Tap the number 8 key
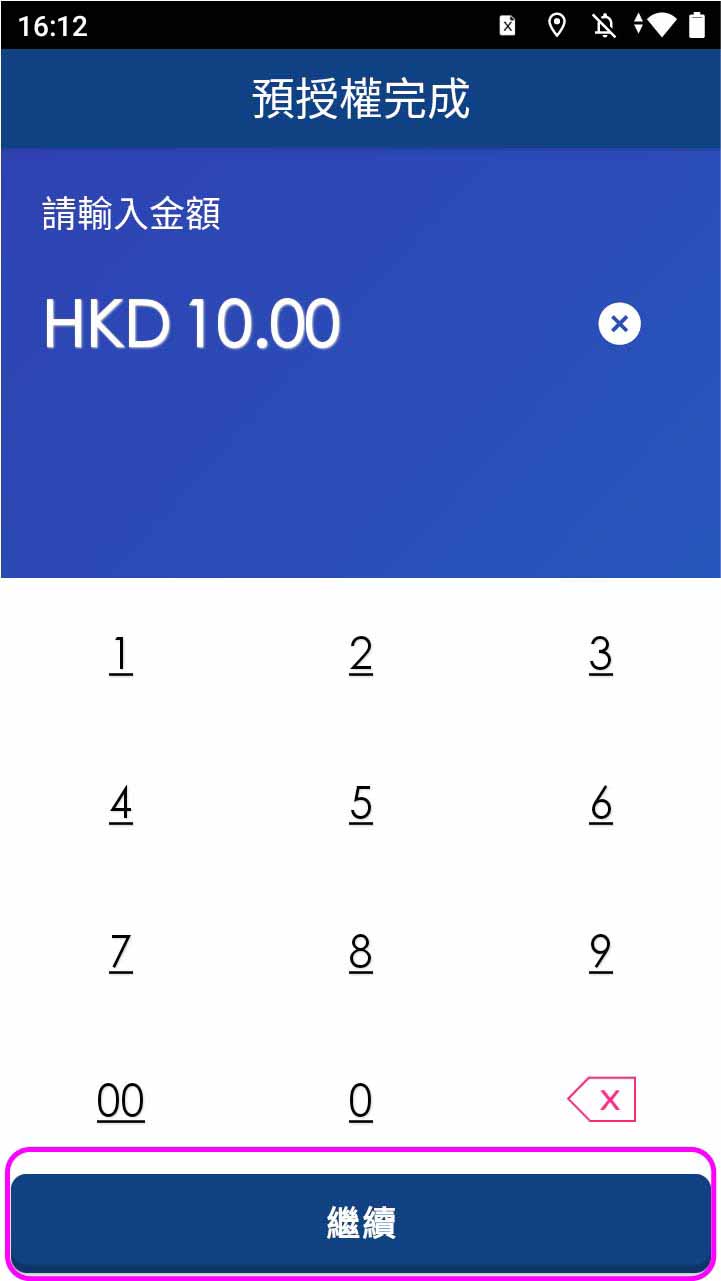721x1281 pixels. pyautogui.click(x=361, y=952)
